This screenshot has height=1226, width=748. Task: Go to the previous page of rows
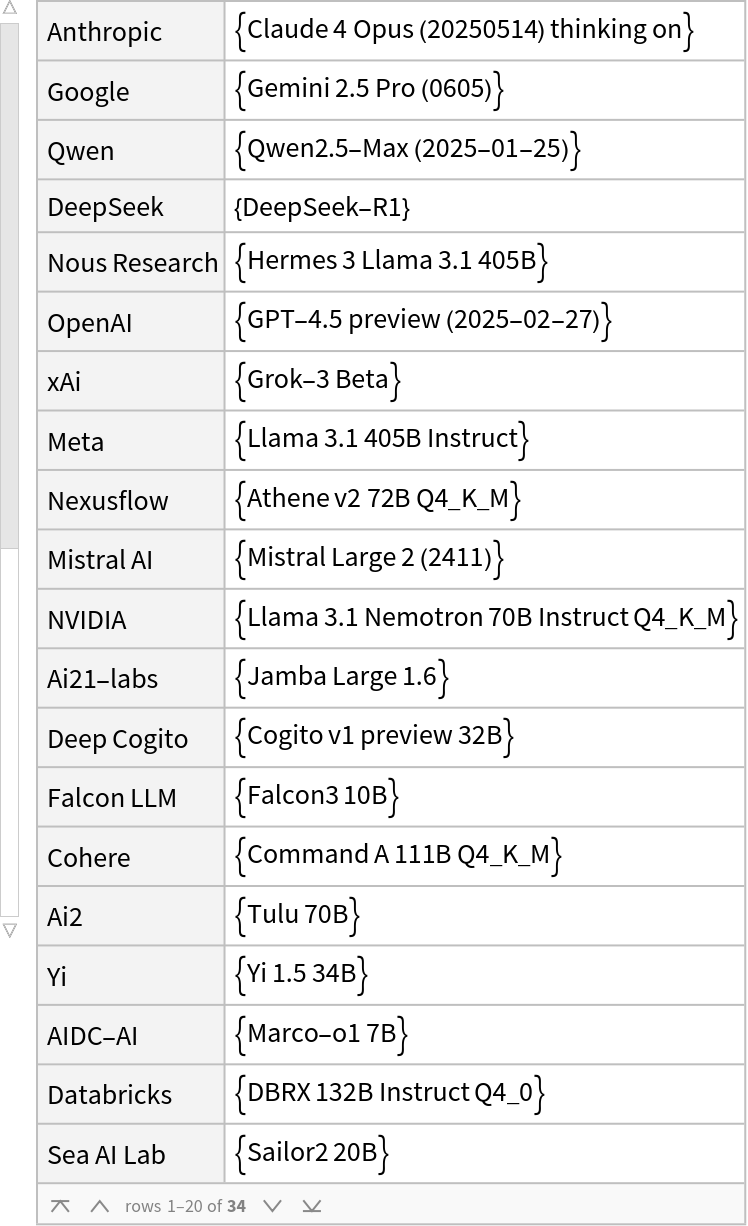pyautogui.click(x=99, y=1206)
